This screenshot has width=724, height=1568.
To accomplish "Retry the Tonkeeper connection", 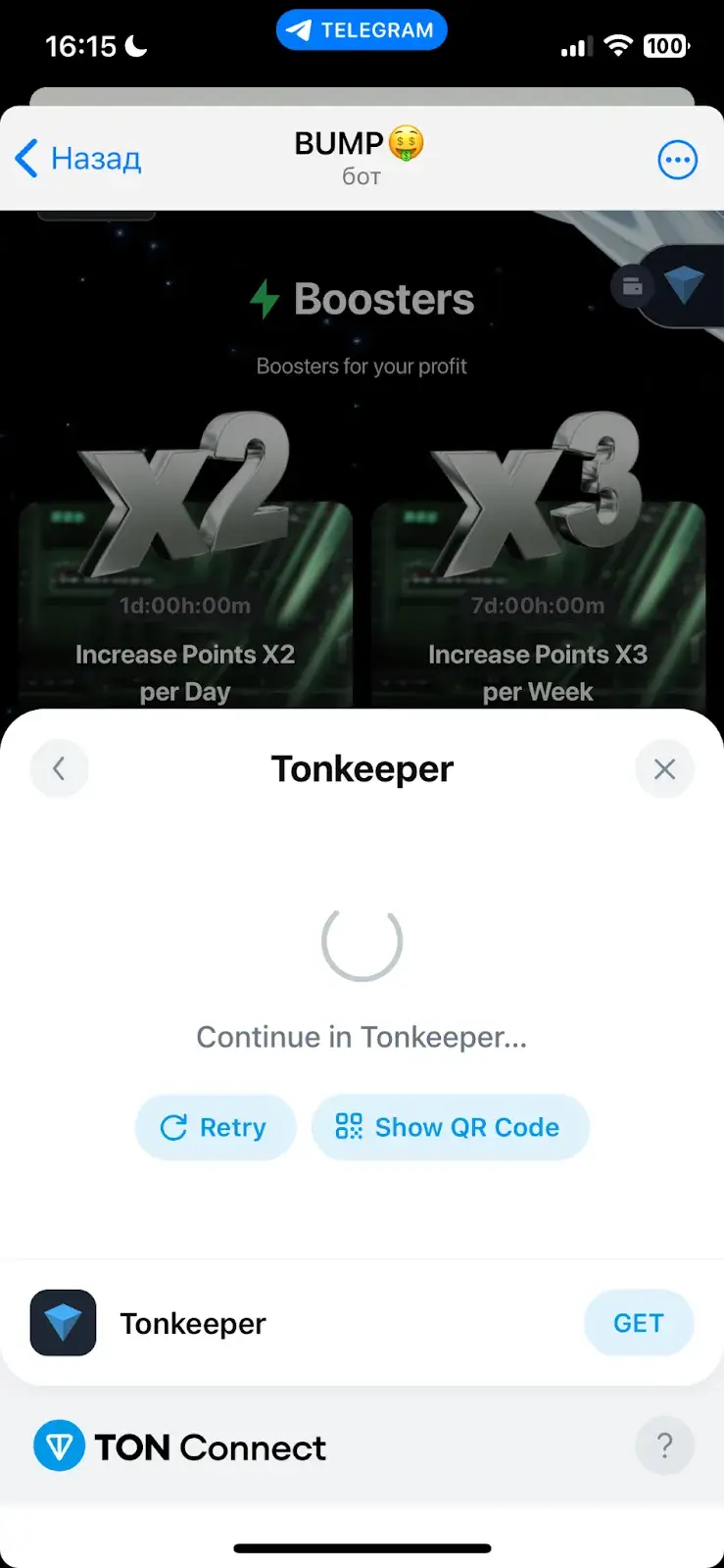I will point(215,1127).
